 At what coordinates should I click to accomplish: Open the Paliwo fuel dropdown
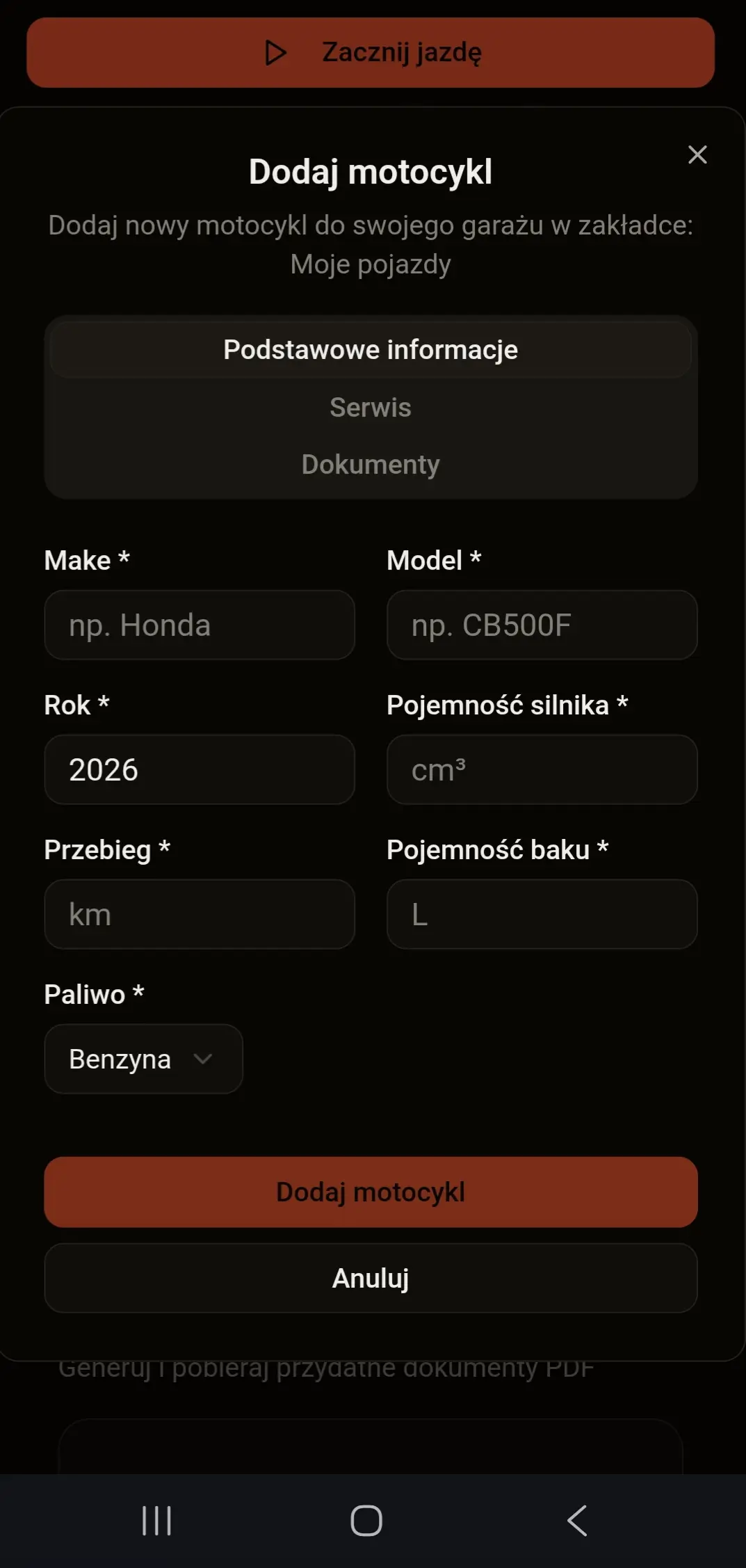click(143, 1059)
